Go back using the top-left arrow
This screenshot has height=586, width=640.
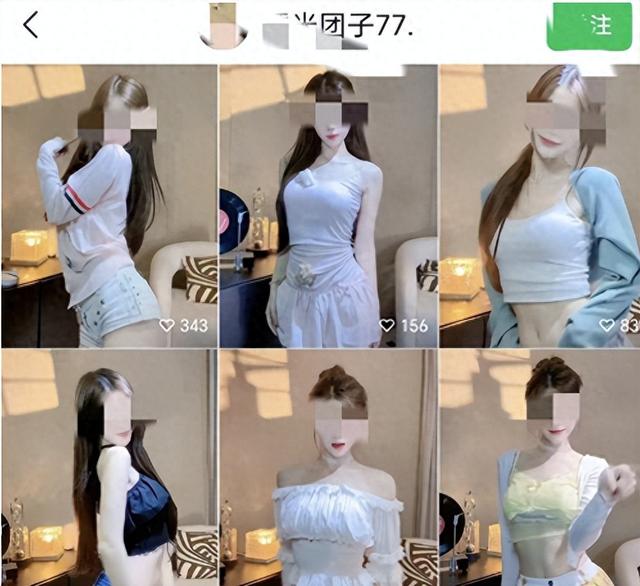click(x=31, y=26)
